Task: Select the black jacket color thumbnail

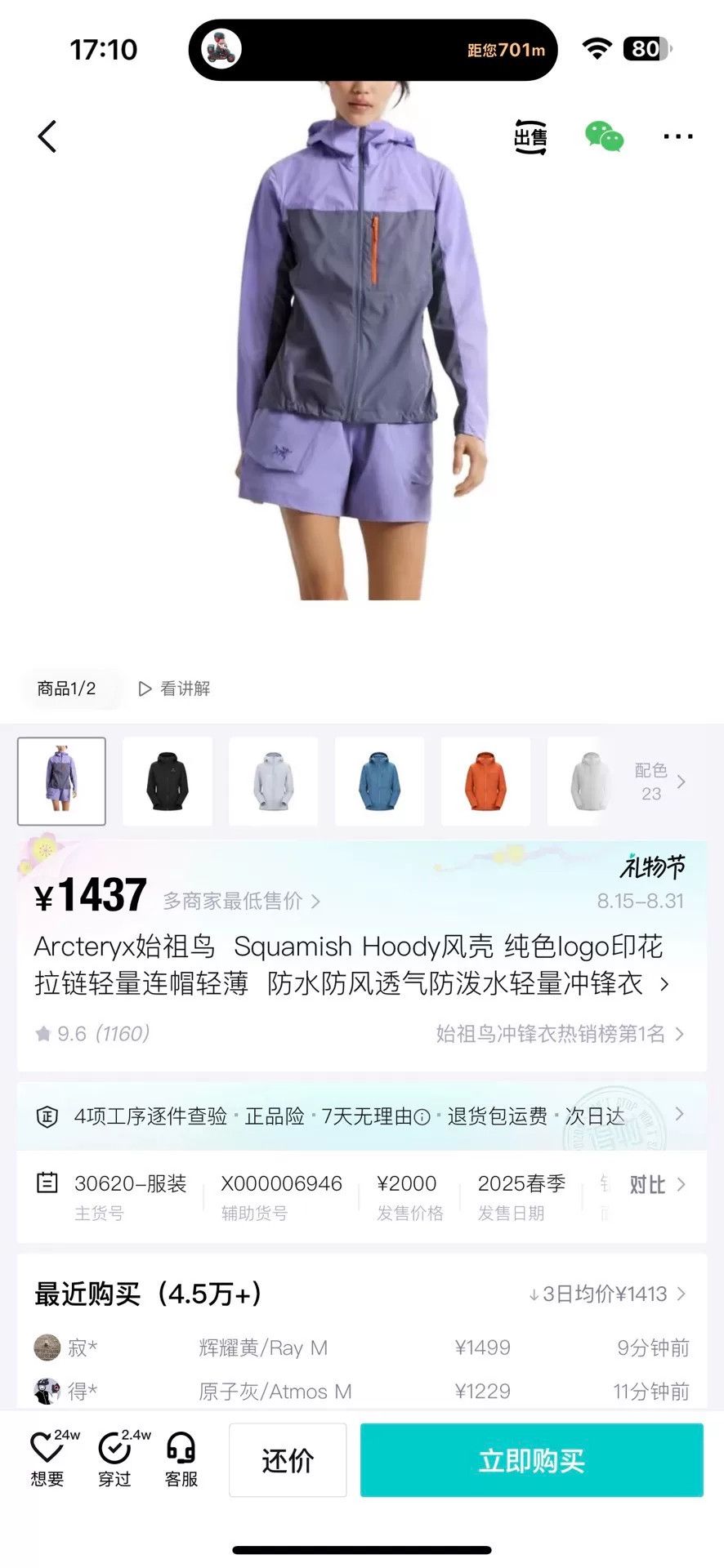Action: coord(168,782)
